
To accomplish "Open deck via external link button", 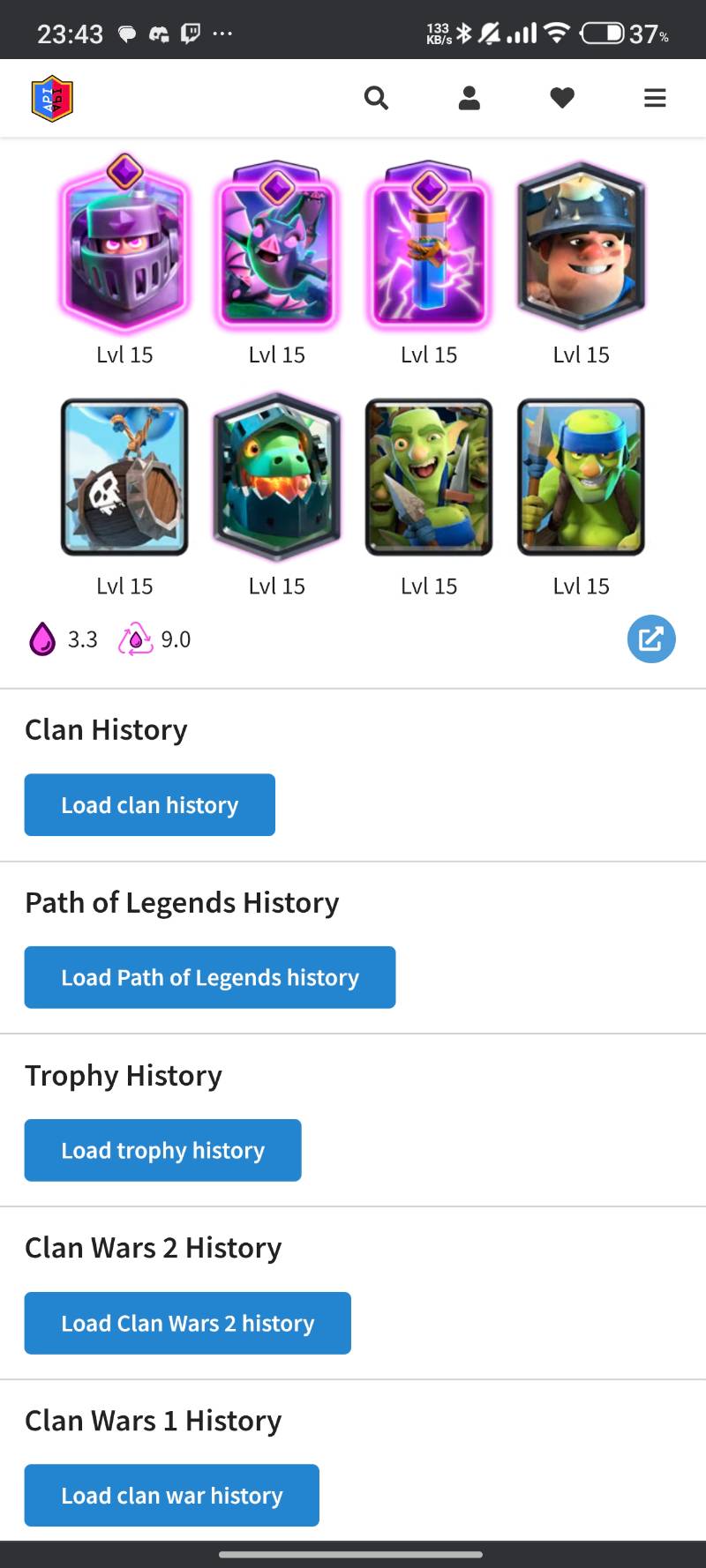I will click(651, 638).
